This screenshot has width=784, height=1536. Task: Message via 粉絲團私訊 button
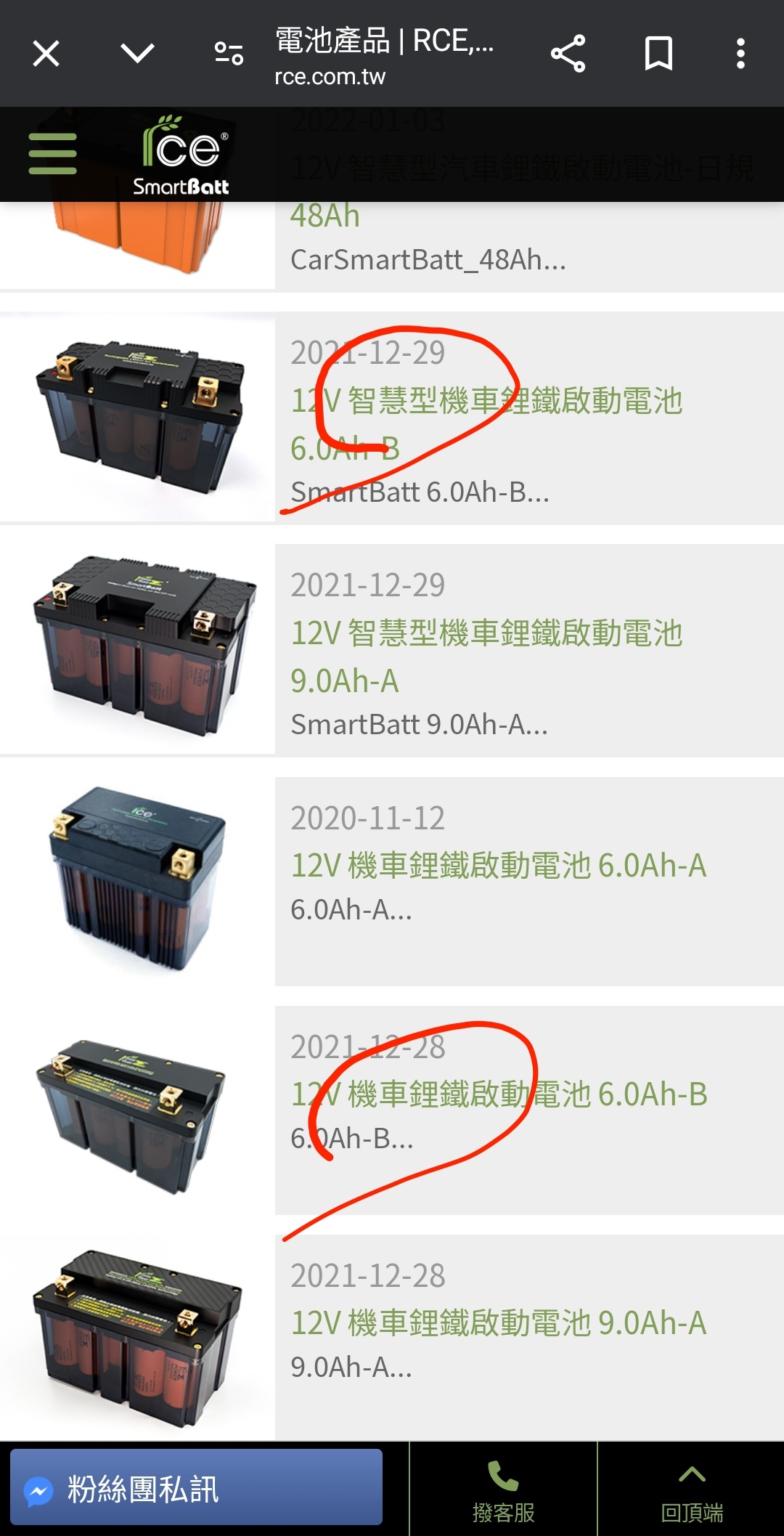pyautogui.click(x=196, y=1487)
